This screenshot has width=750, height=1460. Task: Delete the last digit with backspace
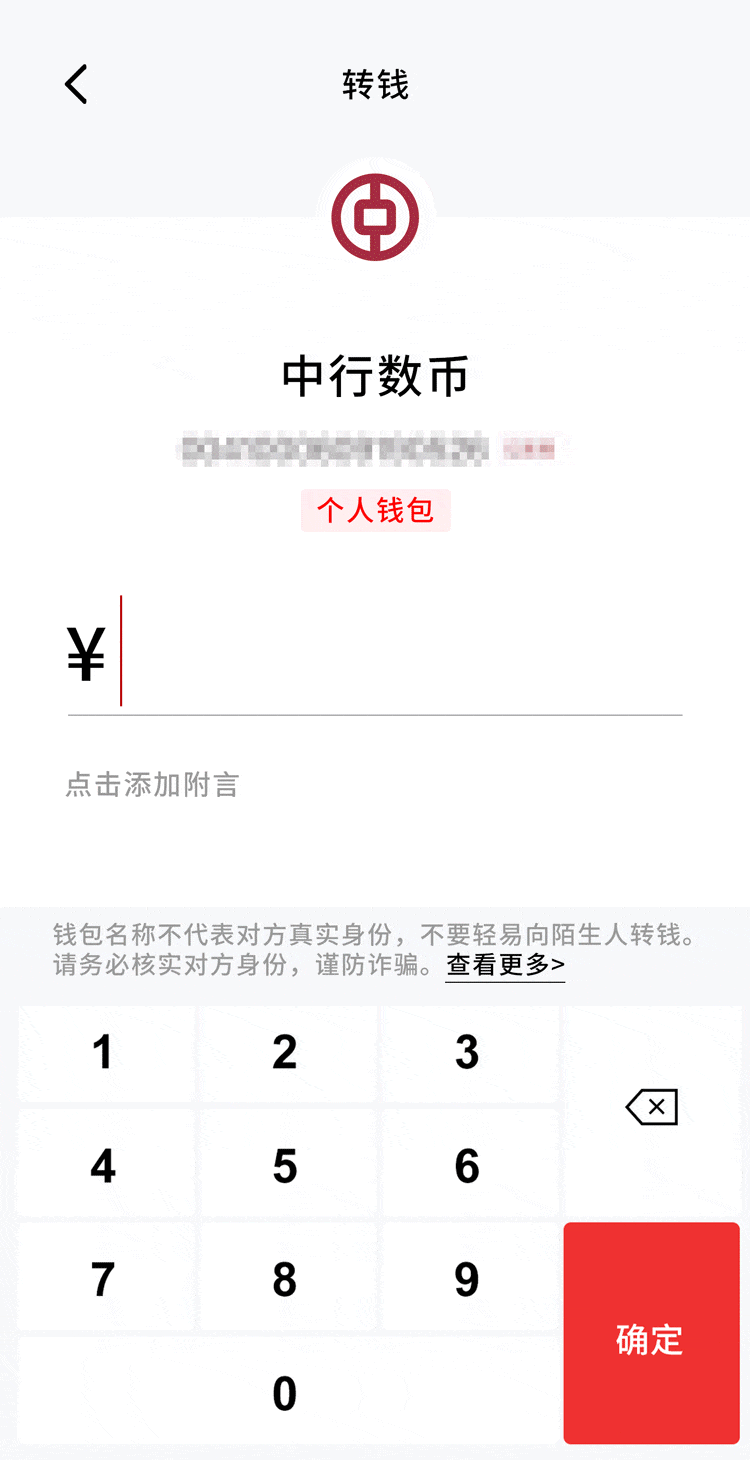pyautogui.click(x=652, y=1108)
